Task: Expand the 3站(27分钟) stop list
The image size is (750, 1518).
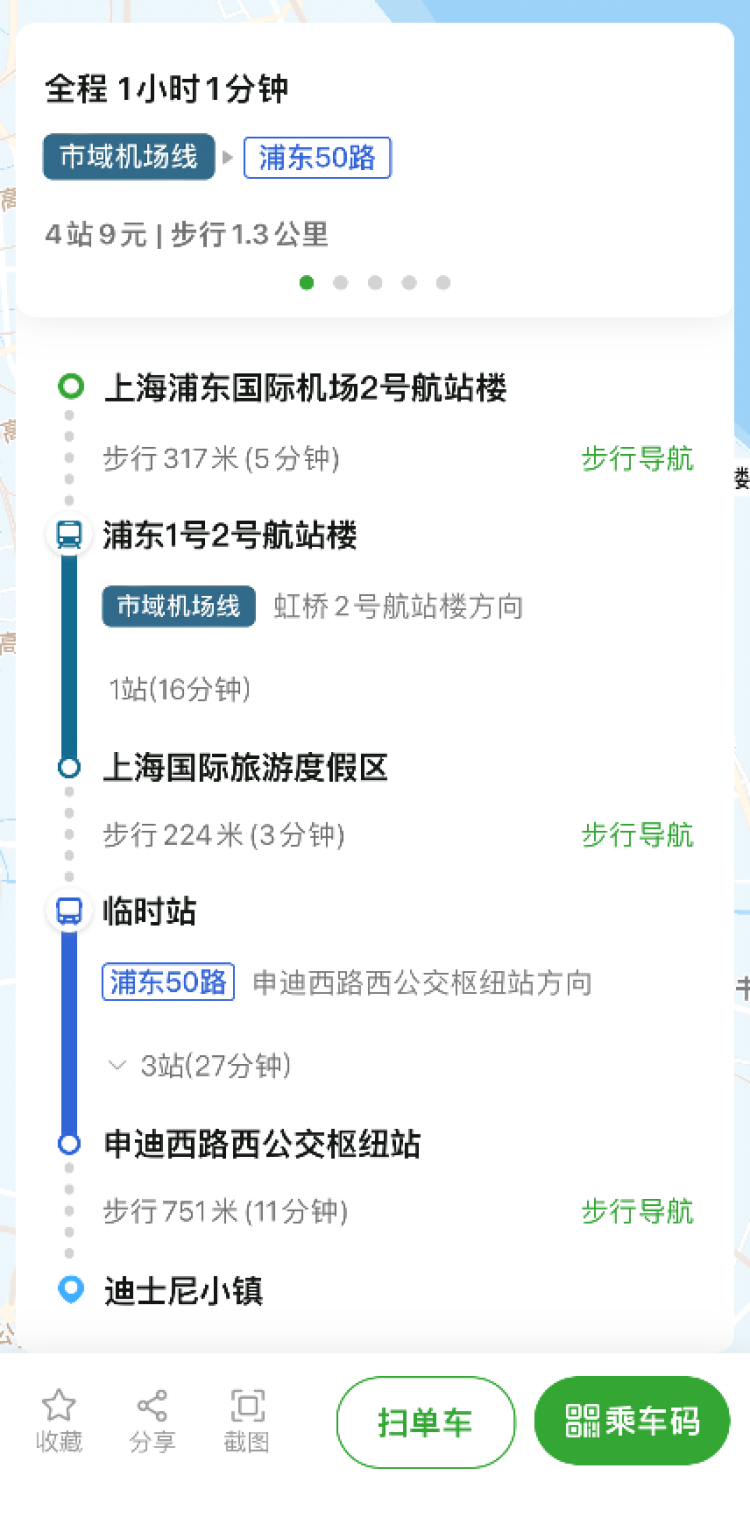Action: tap(200, 1066)
